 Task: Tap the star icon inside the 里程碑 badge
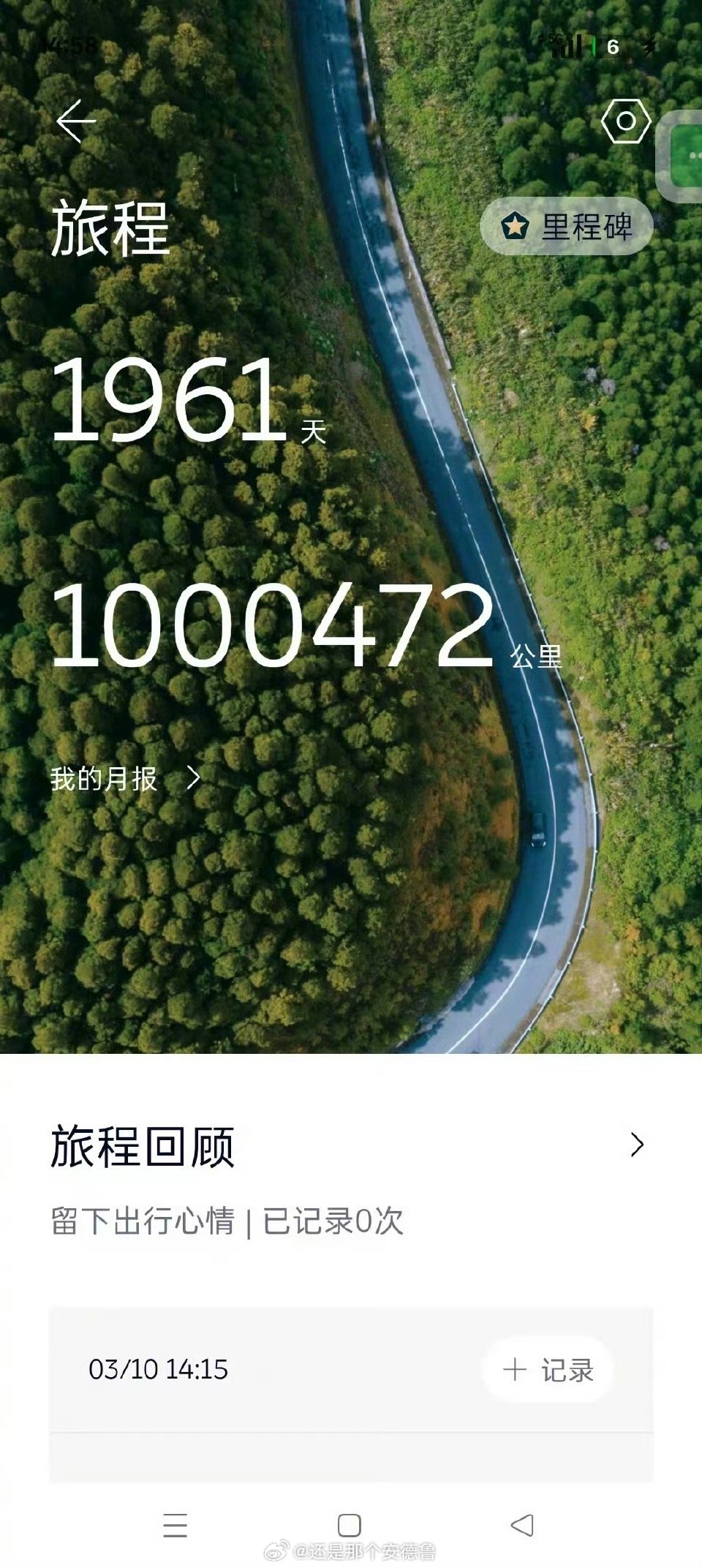(517, 226)
